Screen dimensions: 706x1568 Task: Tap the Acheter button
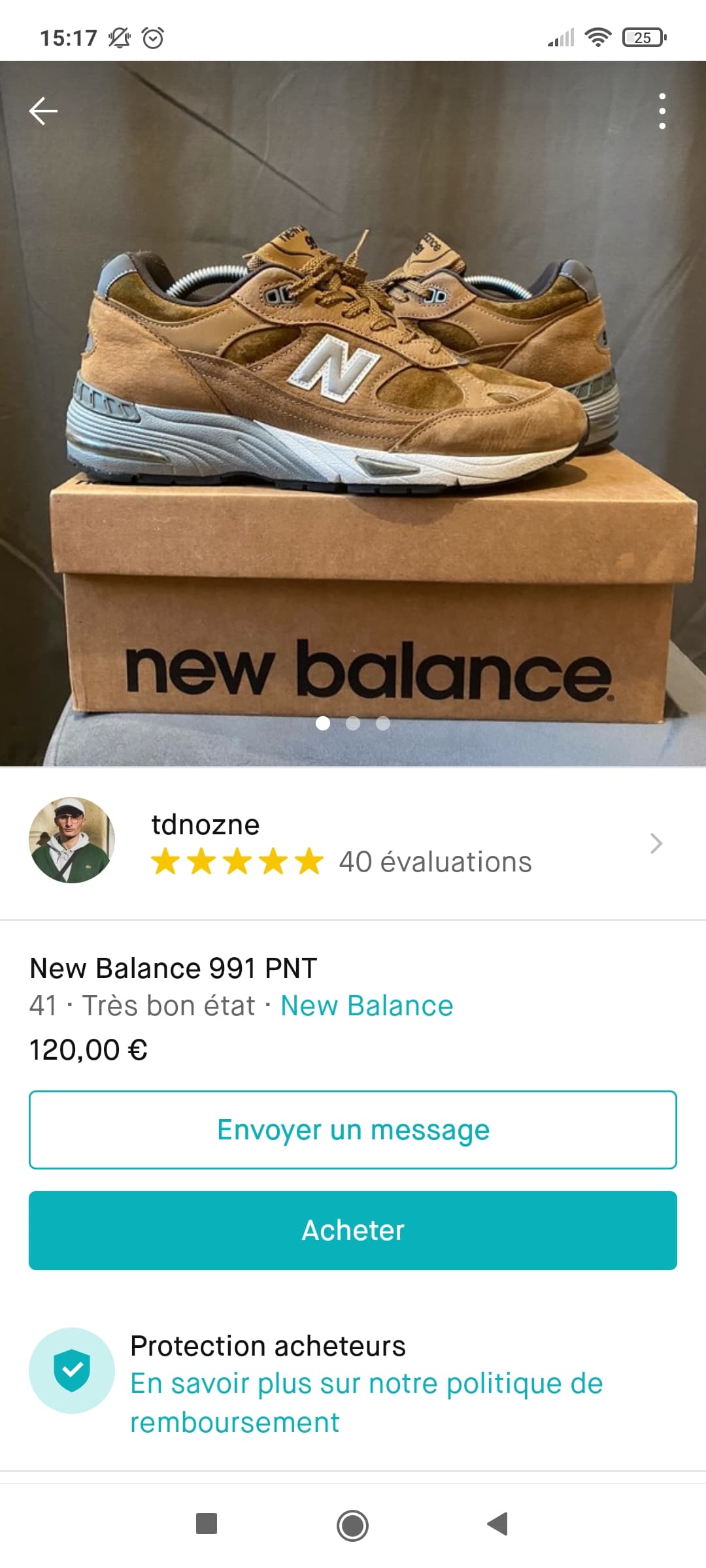(353, 1230)
